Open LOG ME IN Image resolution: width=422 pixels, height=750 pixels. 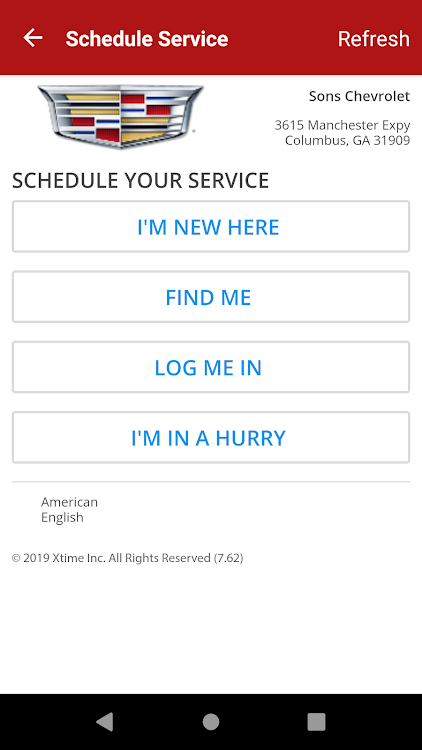[x=211, y=367]
